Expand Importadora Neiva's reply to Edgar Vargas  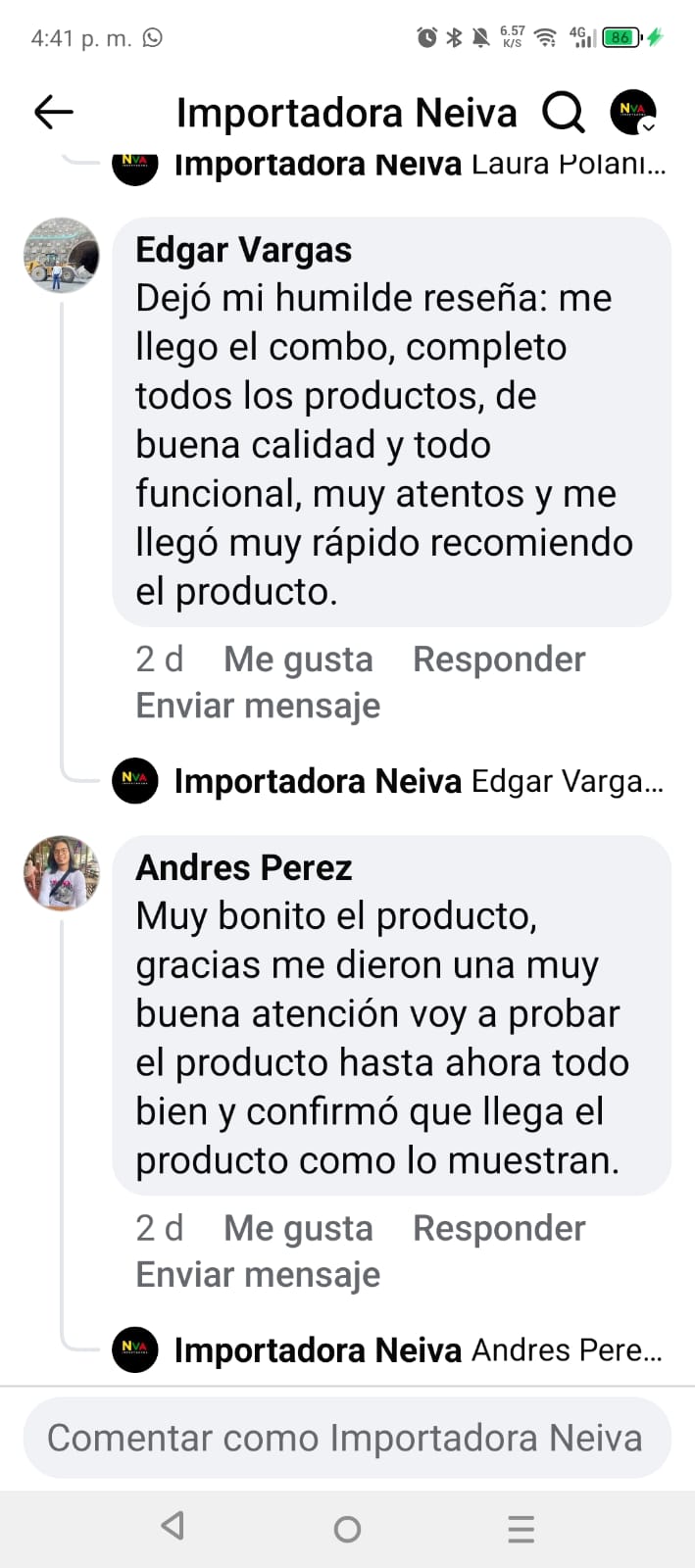coord(418,781)
